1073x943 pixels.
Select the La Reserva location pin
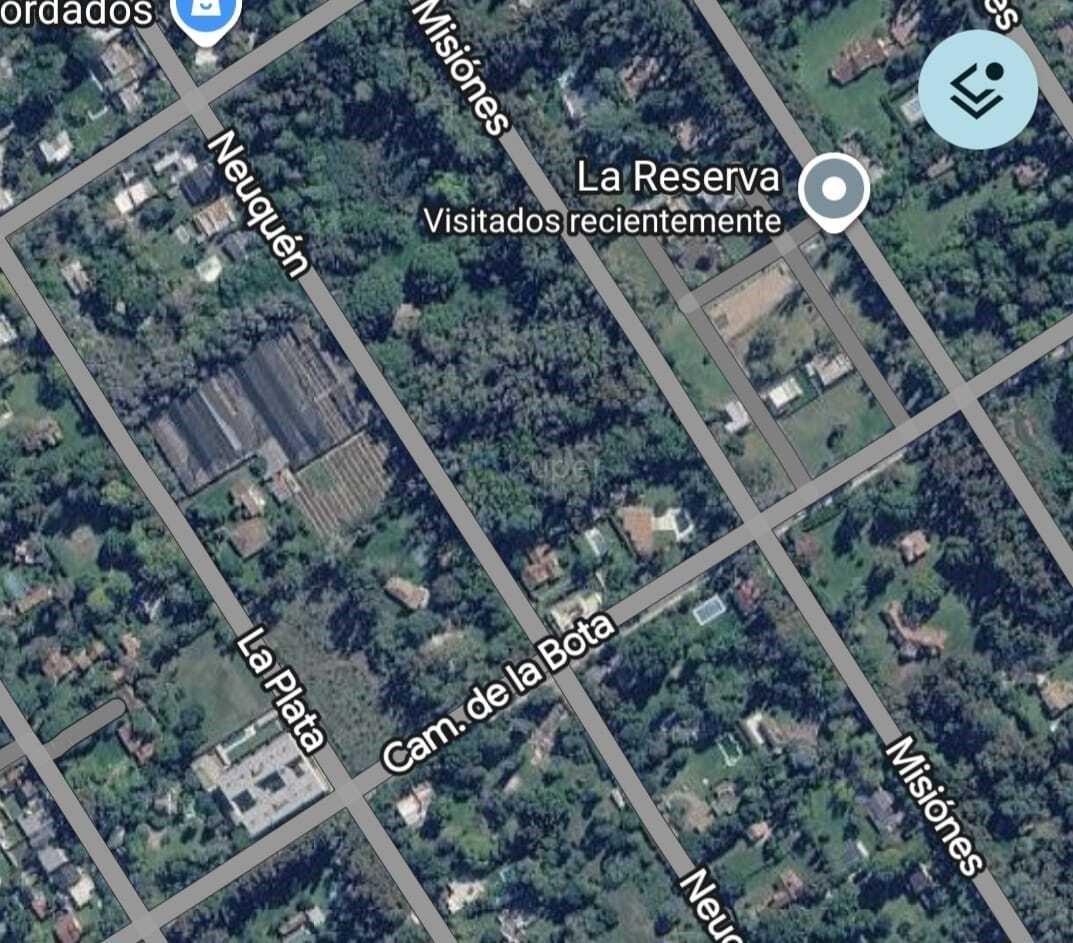[833, 192]
